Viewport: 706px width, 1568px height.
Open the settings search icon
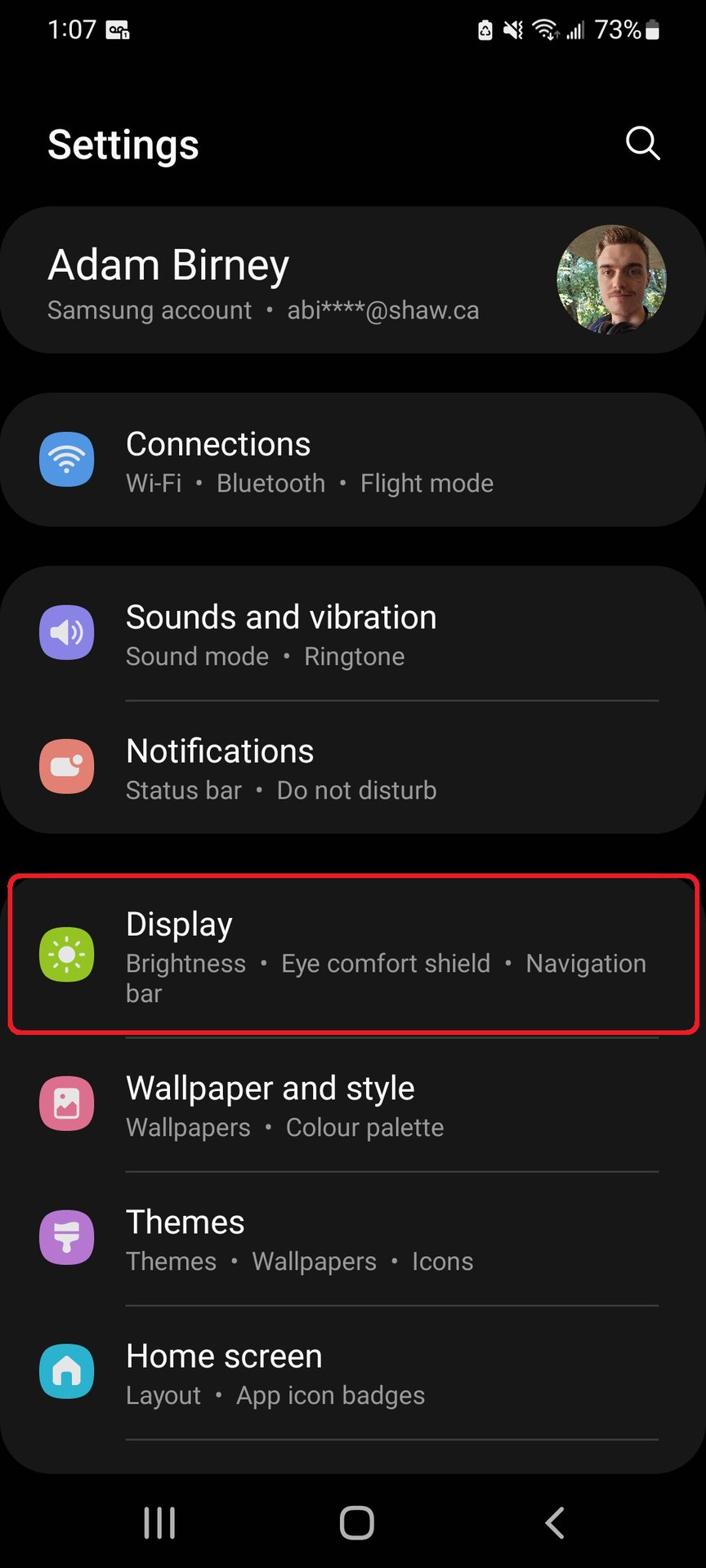coord(642,144)
